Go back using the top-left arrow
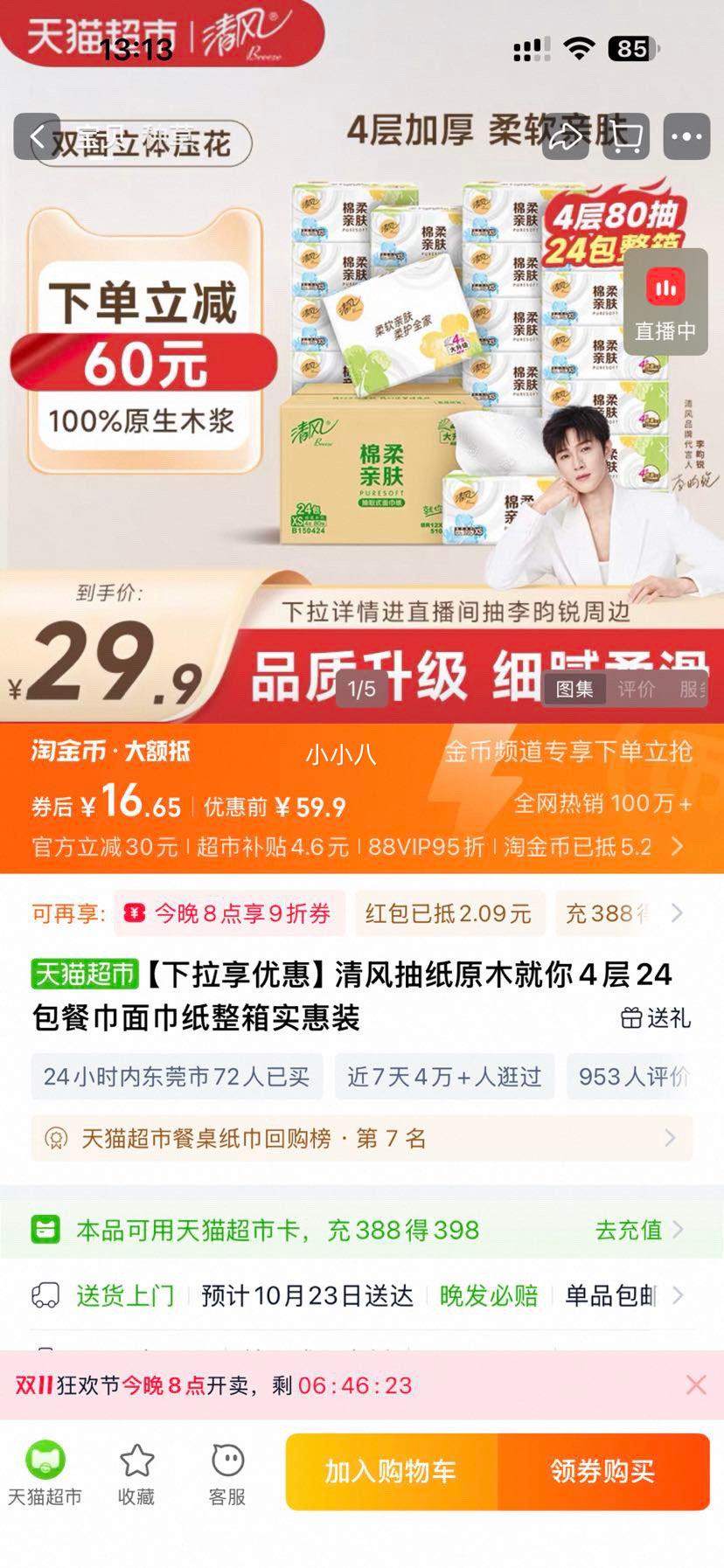This screenshot has height=1568, width=724. tap(38, 136)
